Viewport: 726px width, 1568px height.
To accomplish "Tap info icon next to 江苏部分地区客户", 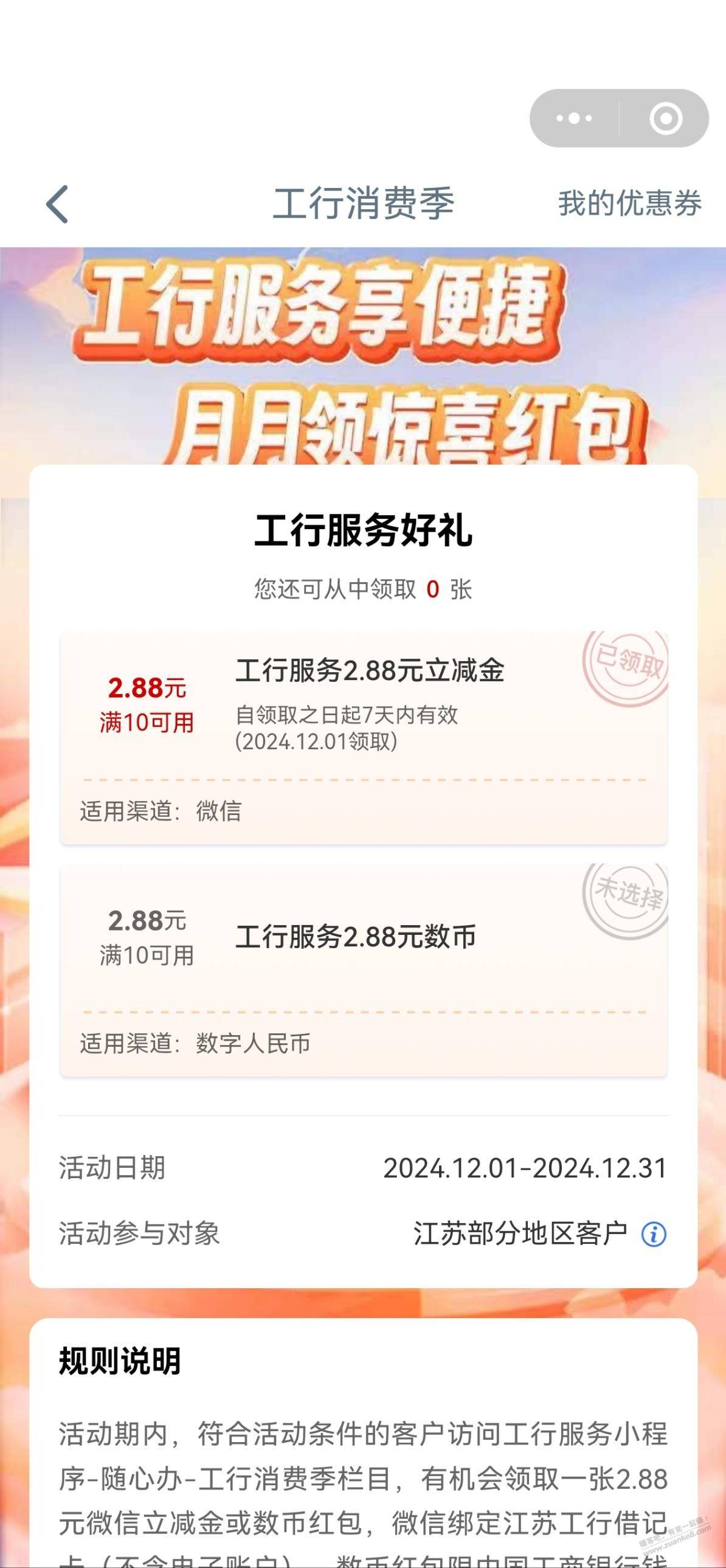I will [x=654, y=1235].
